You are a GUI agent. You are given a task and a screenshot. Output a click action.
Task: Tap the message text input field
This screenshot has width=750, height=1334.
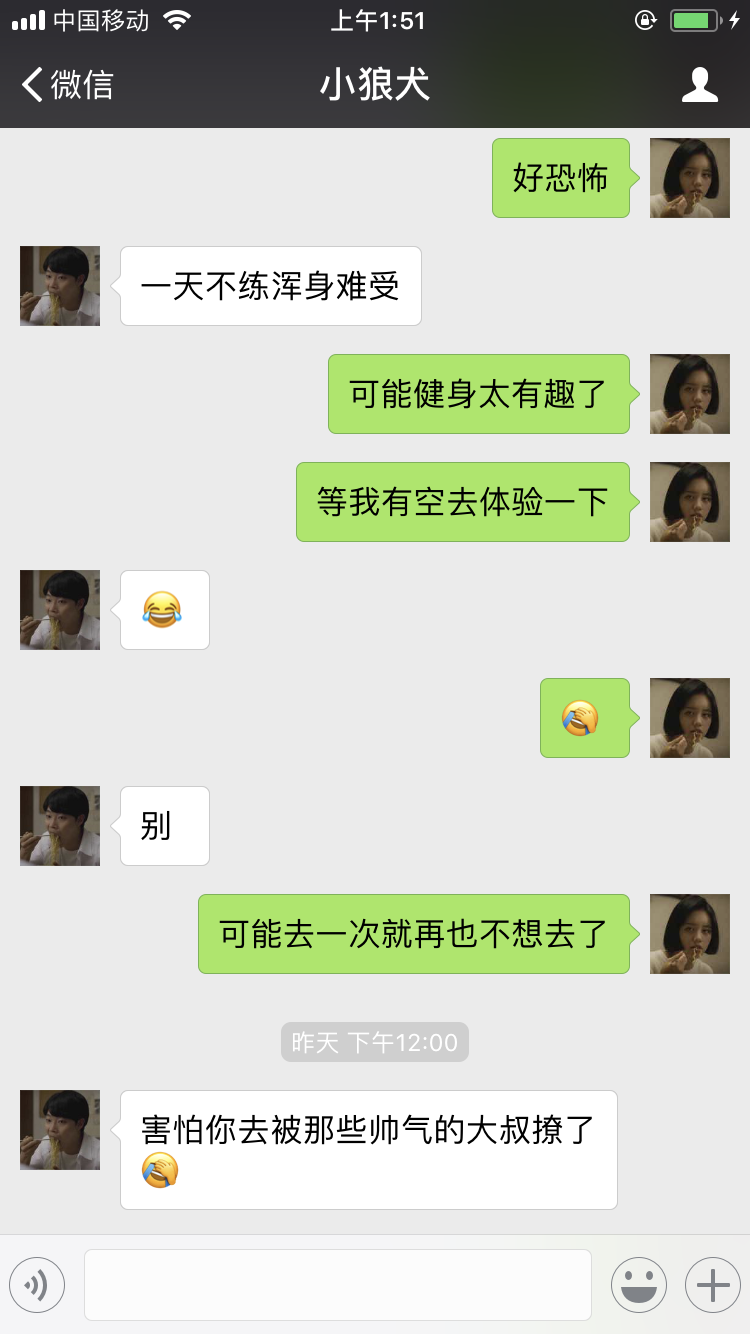pyautogui.click(x=338, y=1284)
